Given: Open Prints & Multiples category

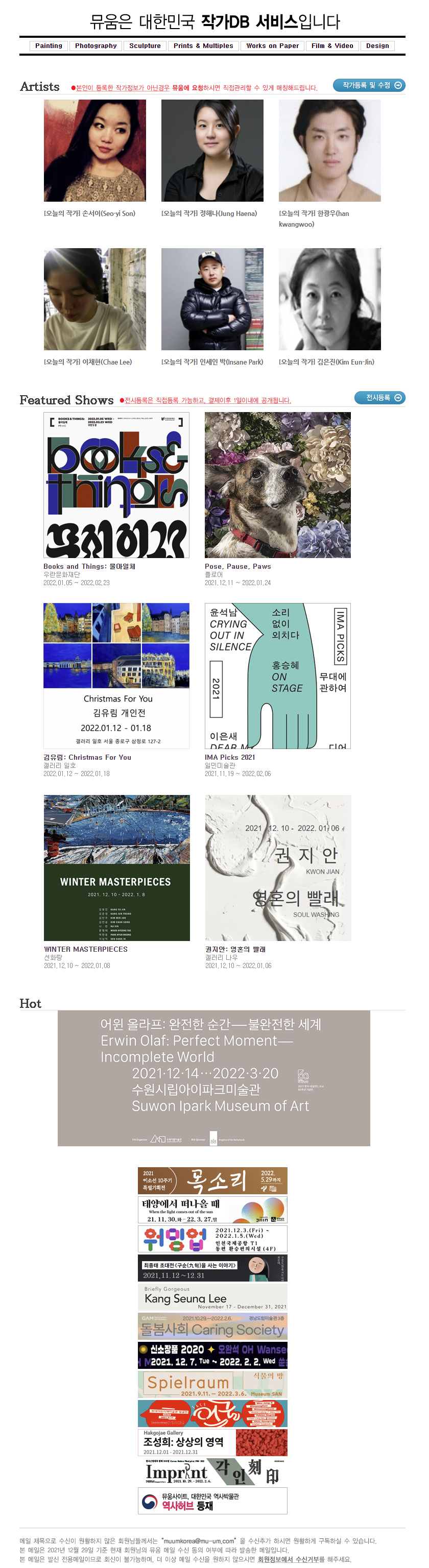Looking at the screenshot, I should pos(203,45).
